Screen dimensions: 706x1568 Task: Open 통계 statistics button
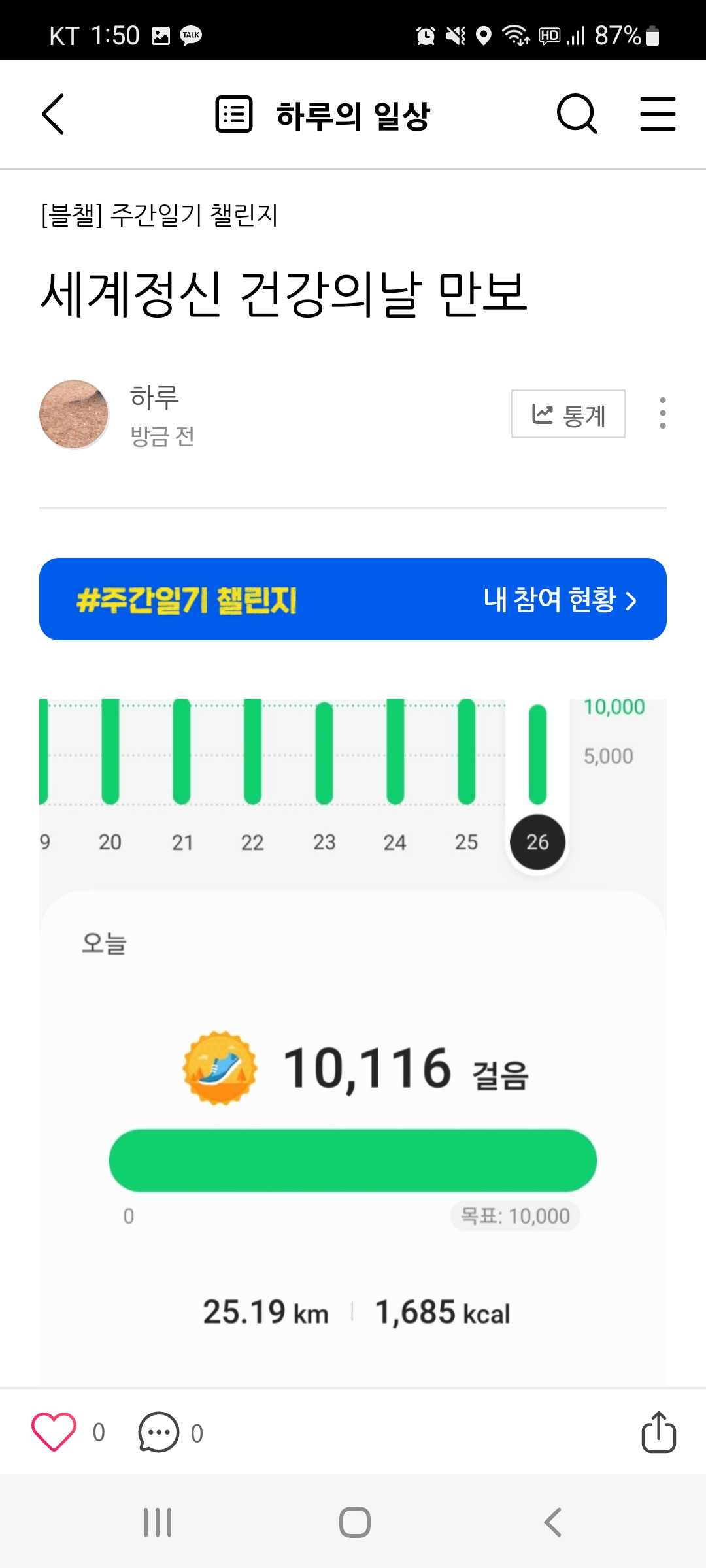click(567, 414)
